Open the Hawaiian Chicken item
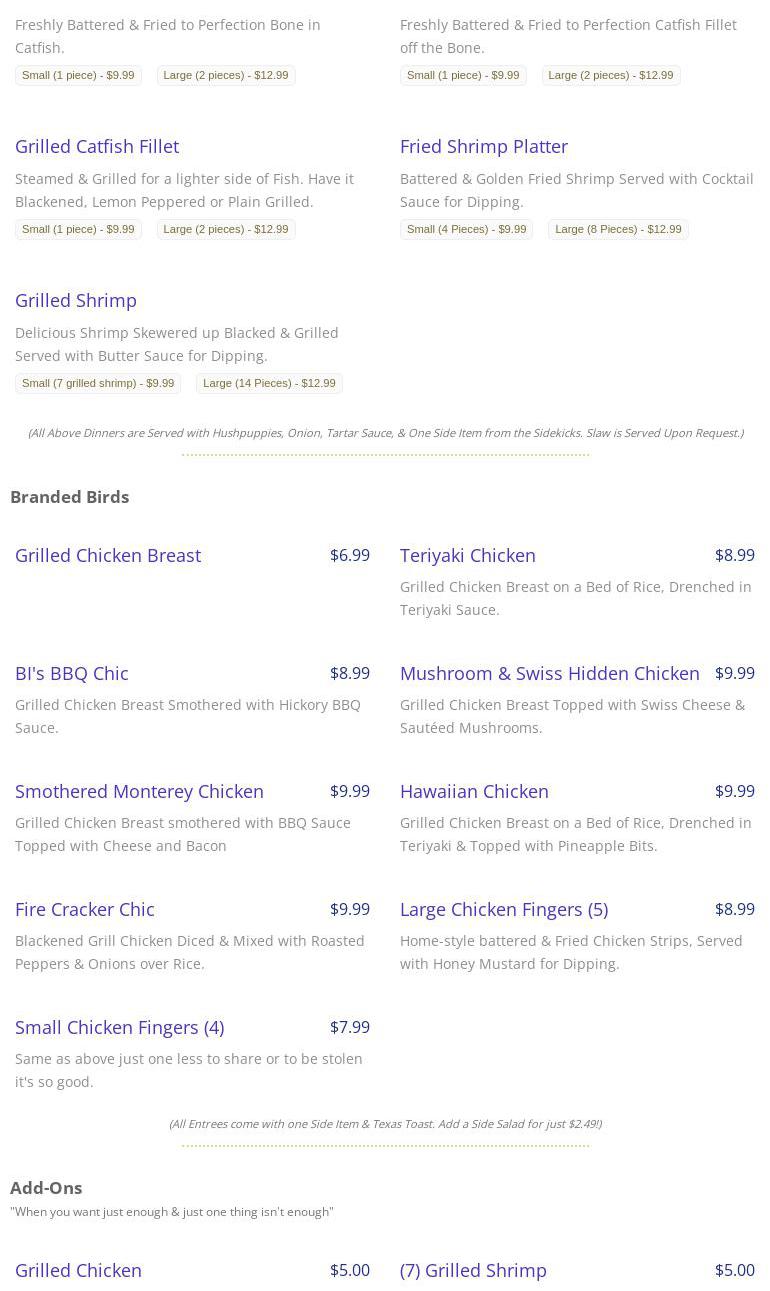Viewport: 770px width, 1291px height. pos(474,791)
